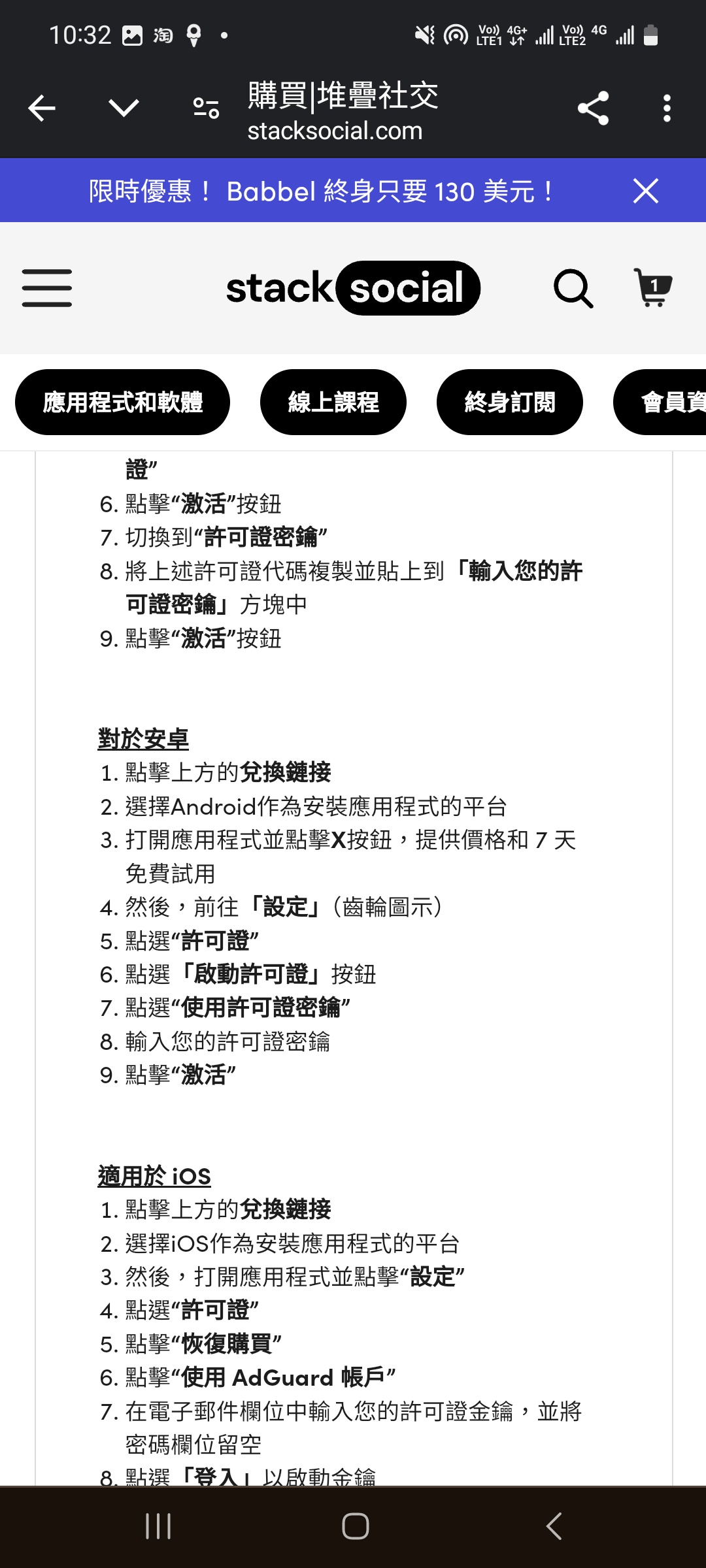Select the 線上課程 category chip
This screenshot has height=1568, width=706.
point(333,402)
